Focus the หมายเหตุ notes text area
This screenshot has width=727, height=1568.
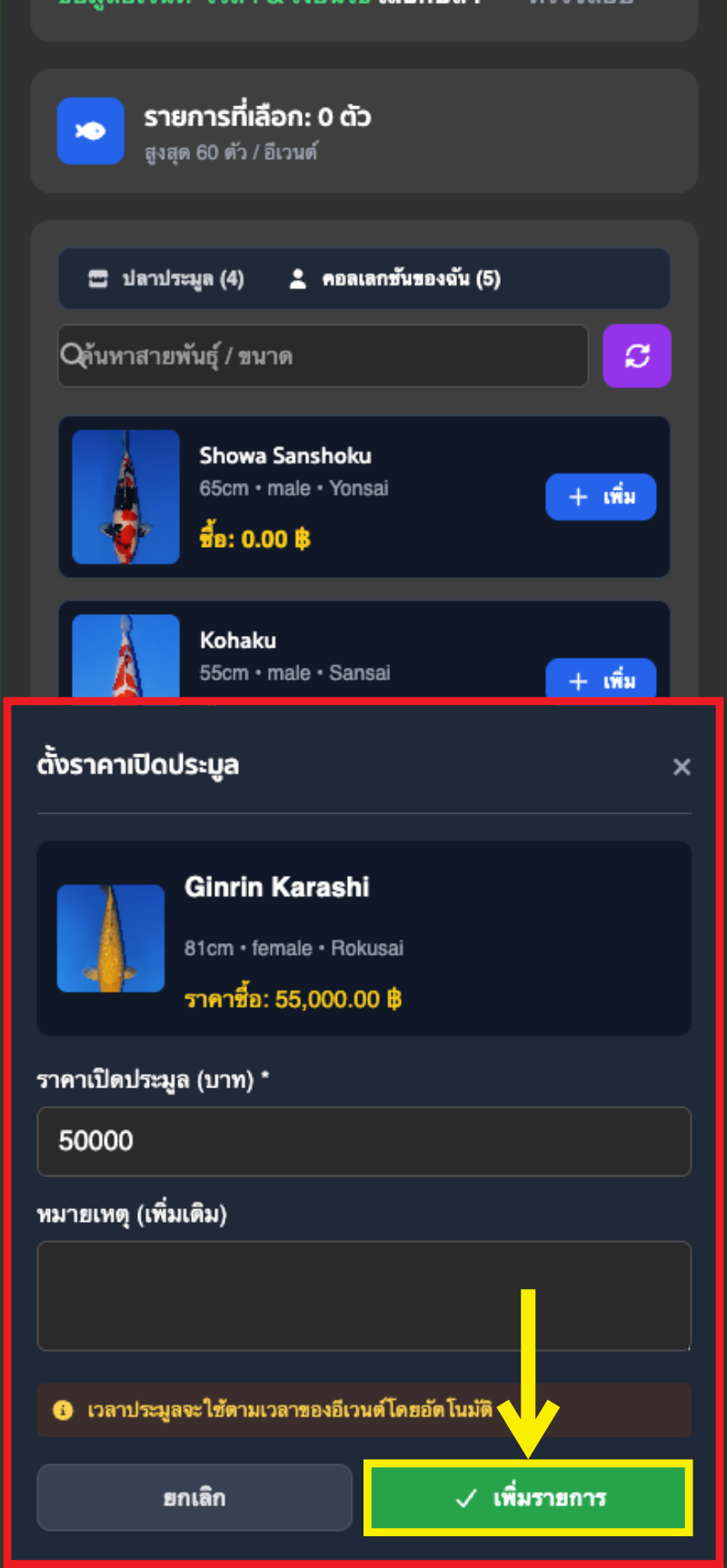(363, 1295)
